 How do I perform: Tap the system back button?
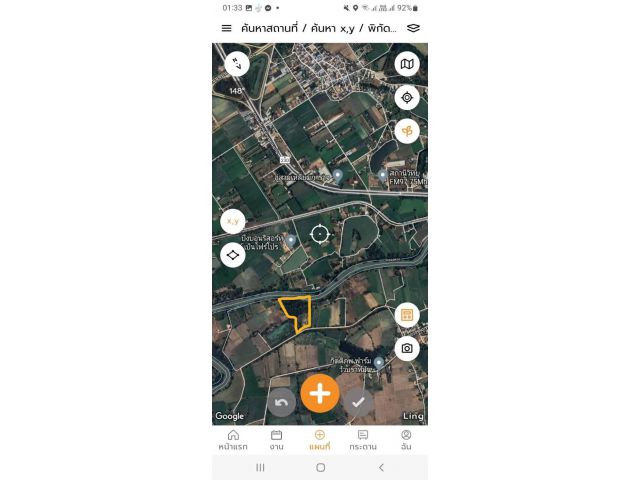(380, 467)
